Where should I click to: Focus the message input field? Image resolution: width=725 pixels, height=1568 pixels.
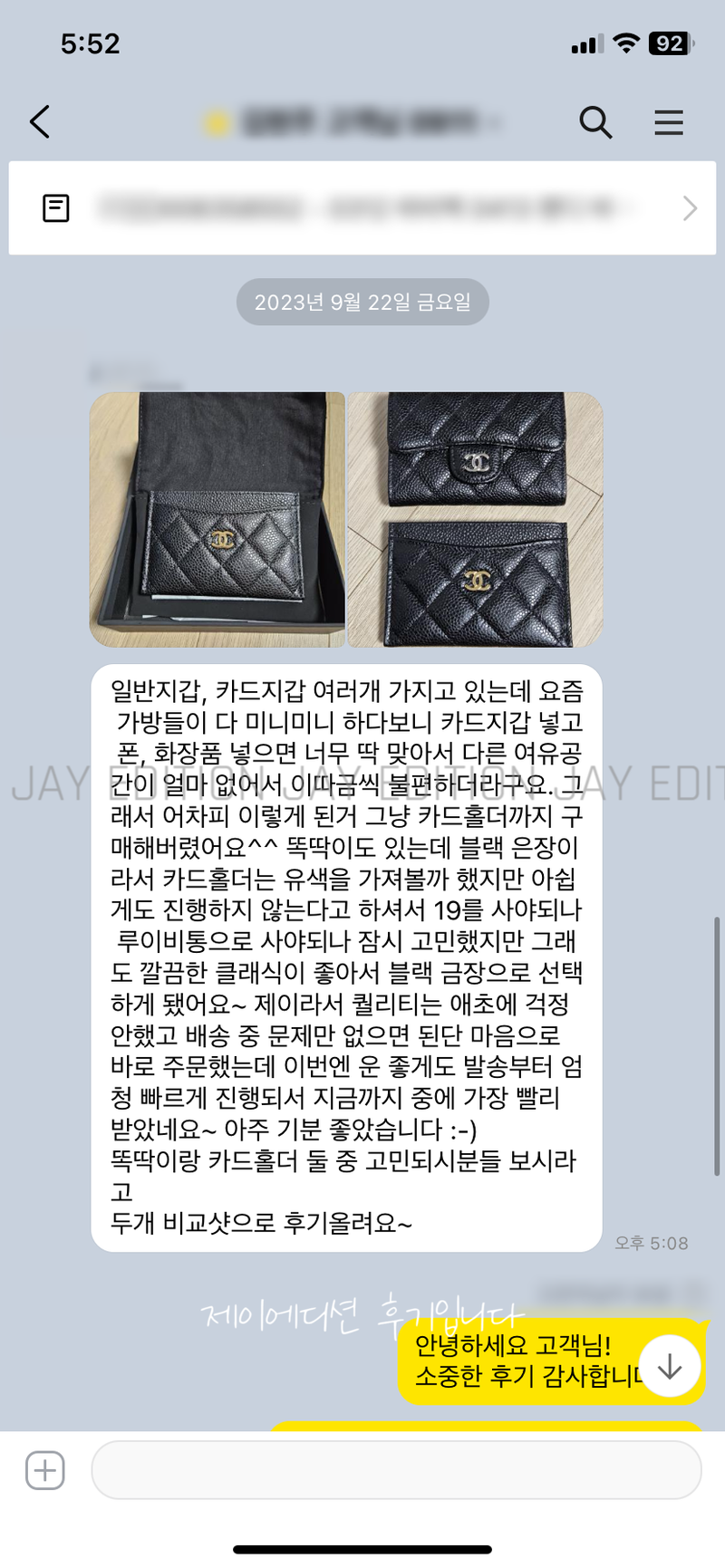(396, 1470)
